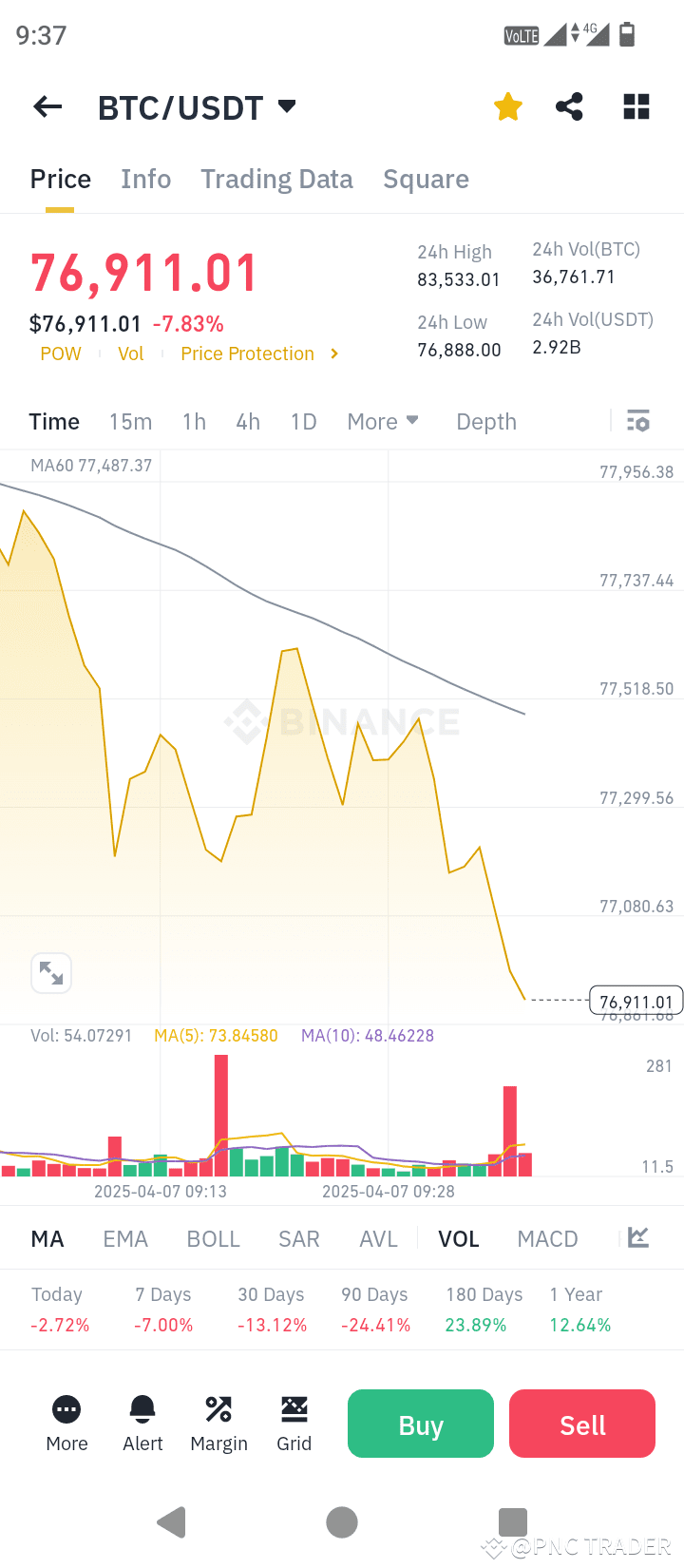Viewport: 684px width, 1568px height.
Task: Expand the chart to fullscreen
Action: click(x=51, y=973)
